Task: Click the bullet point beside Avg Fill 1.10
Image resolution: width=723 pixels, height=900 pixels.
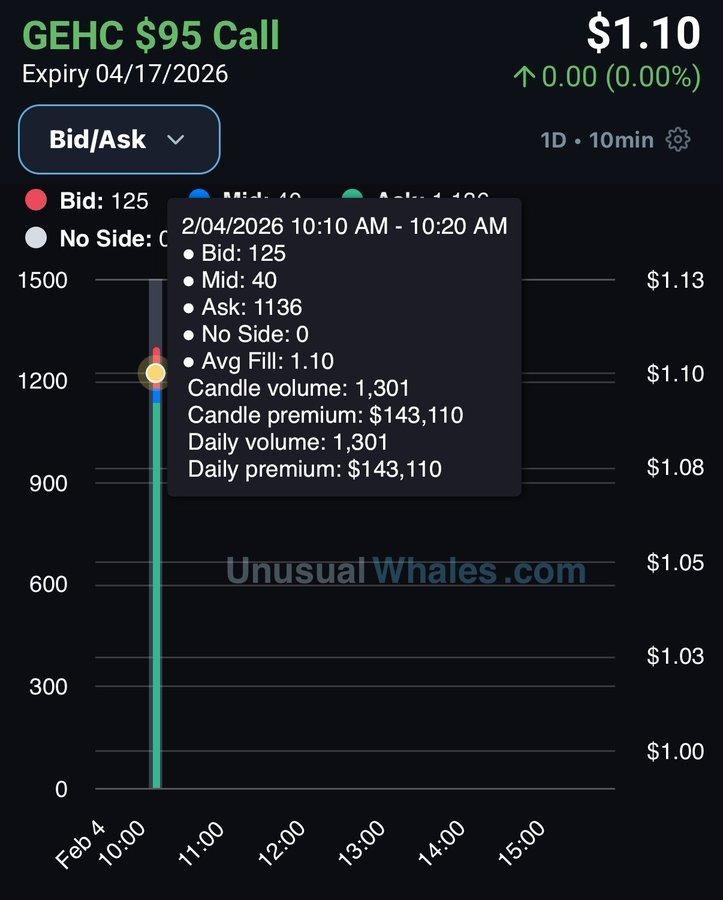Action: click(188, 362)
